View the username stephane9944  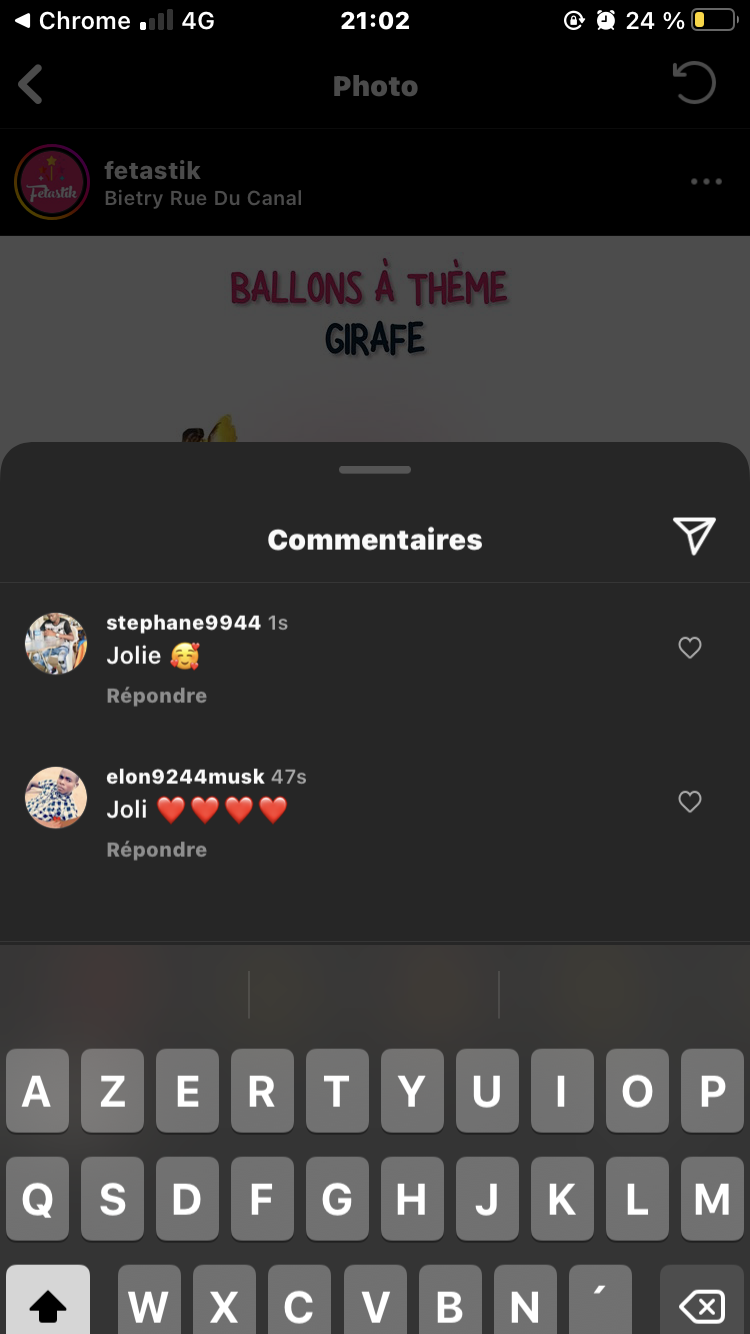point(183,622)
